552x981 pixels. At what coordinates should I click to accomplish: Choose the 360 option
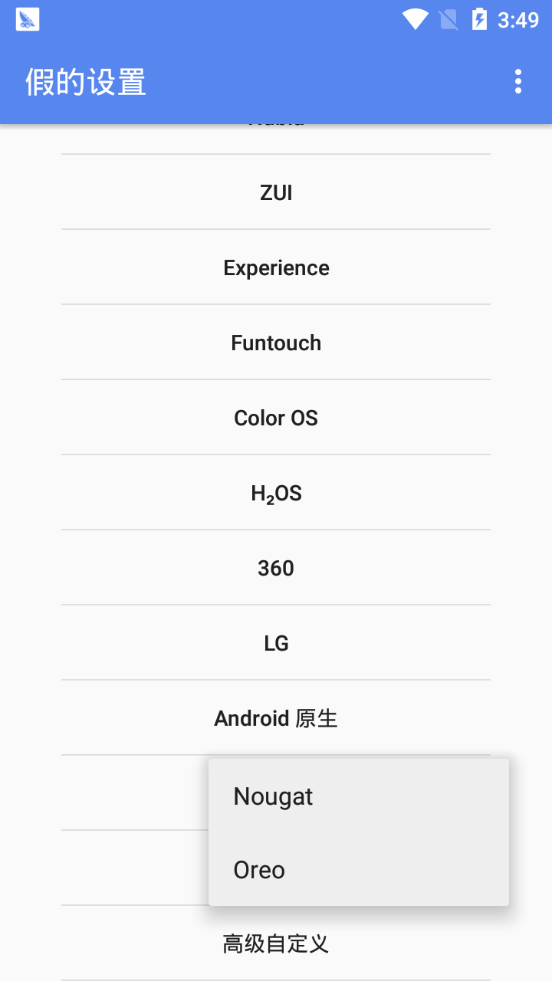tap(276, 567)
